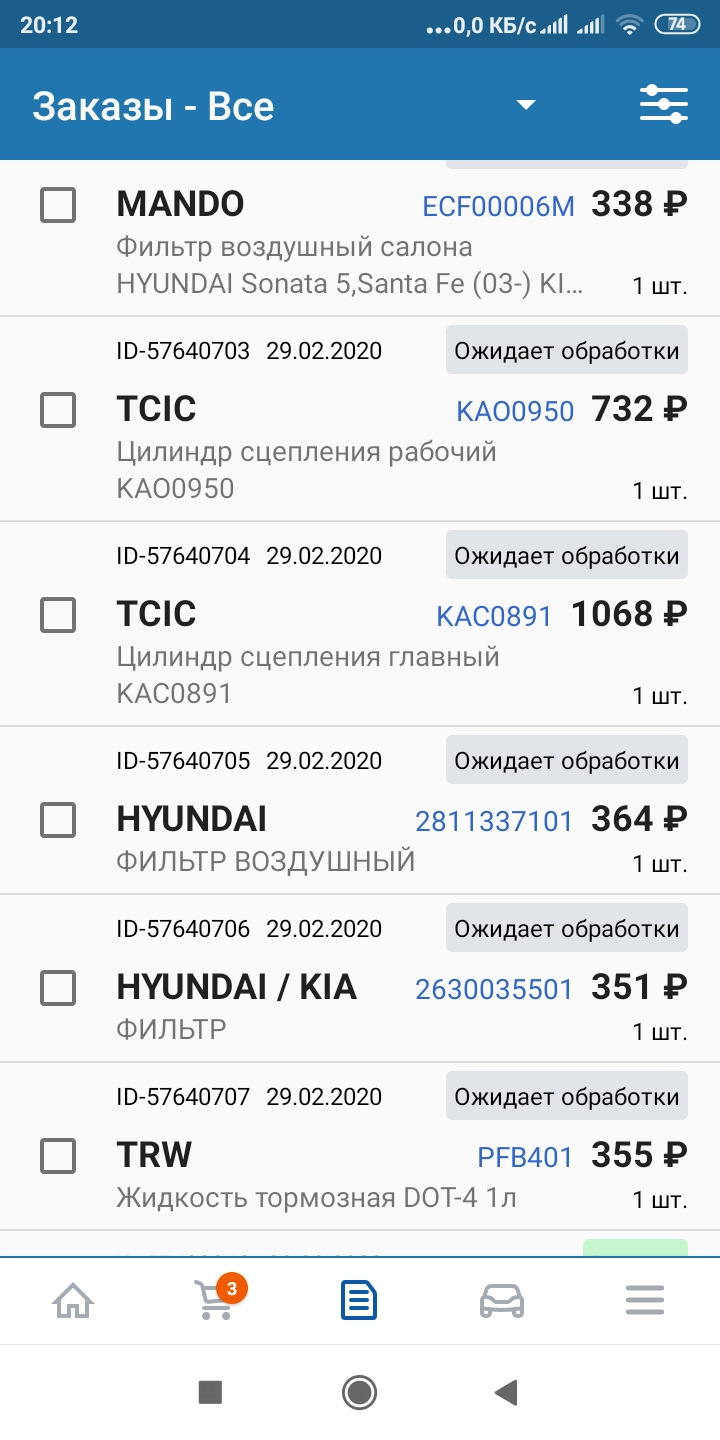This screenshot has width=720, height=1440.
Task: View part PFB401 link
Action: click(525, 1158)
